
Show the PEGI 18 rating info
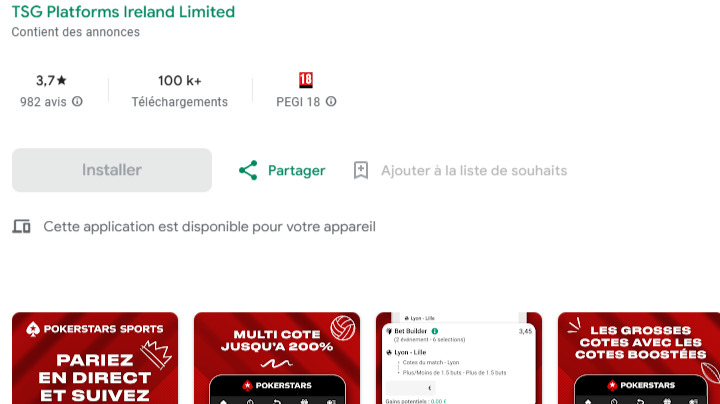coord(331,102)
